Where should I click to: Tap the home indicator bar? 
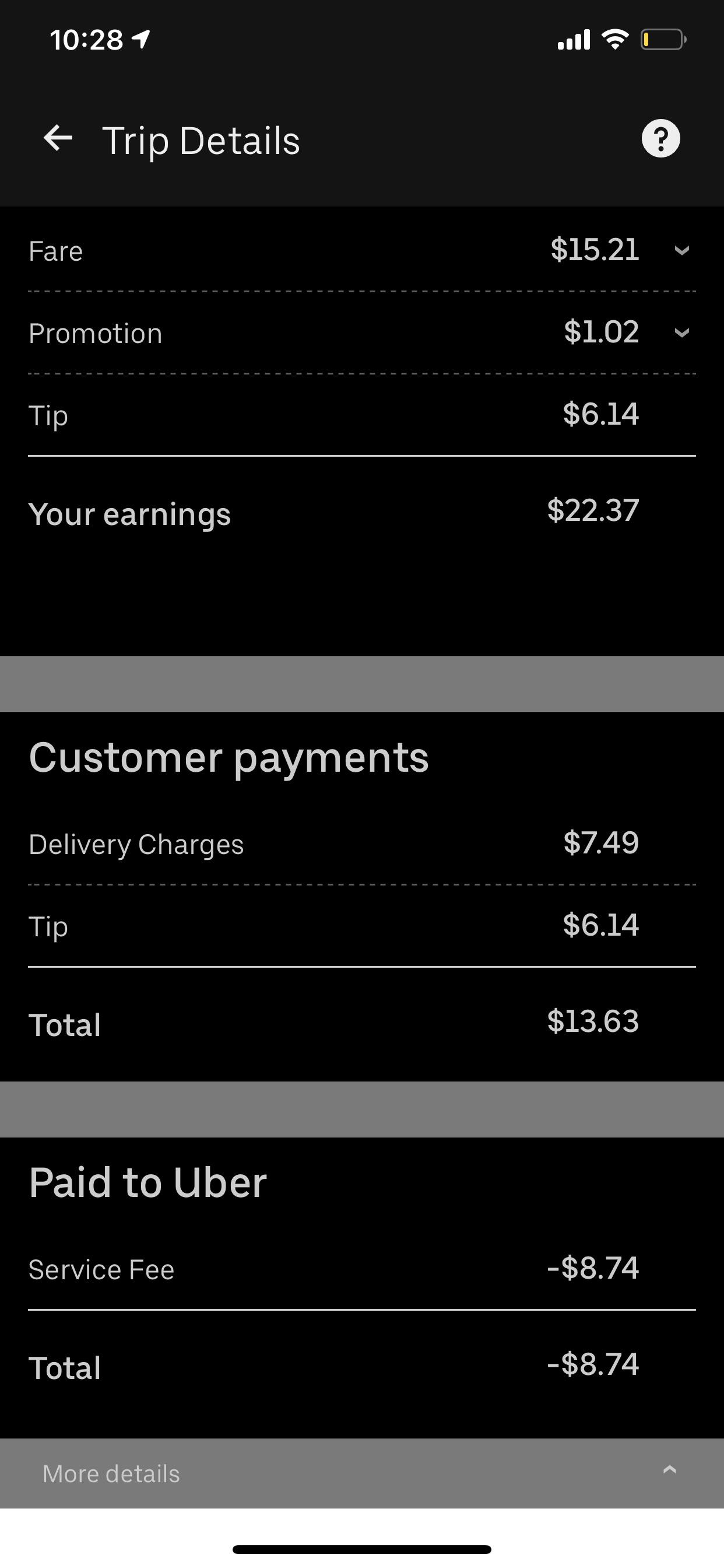[362, 1549]
